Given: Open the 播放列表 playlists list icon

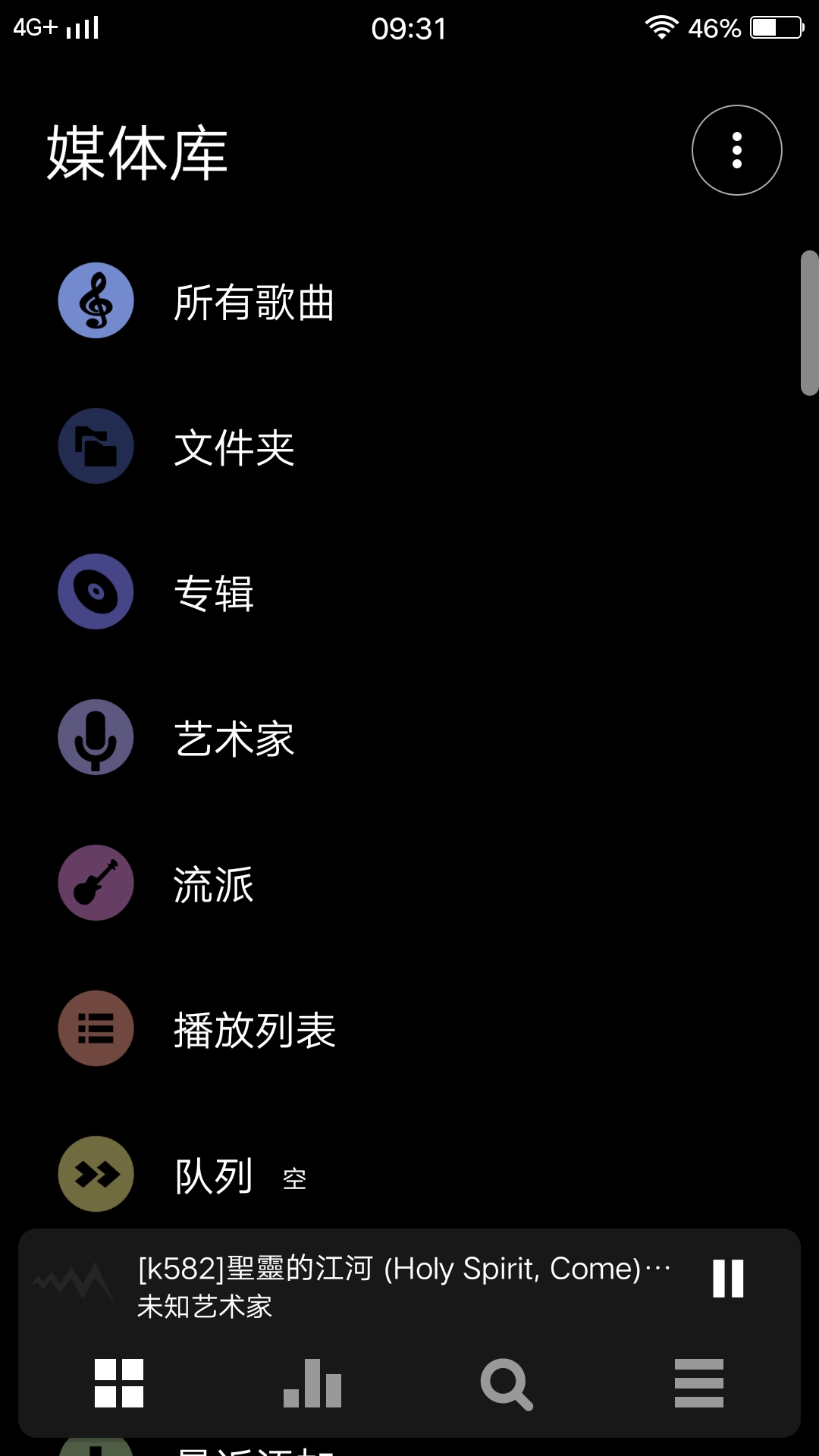Looking at the screenshot, I should tap(95, 1029).
